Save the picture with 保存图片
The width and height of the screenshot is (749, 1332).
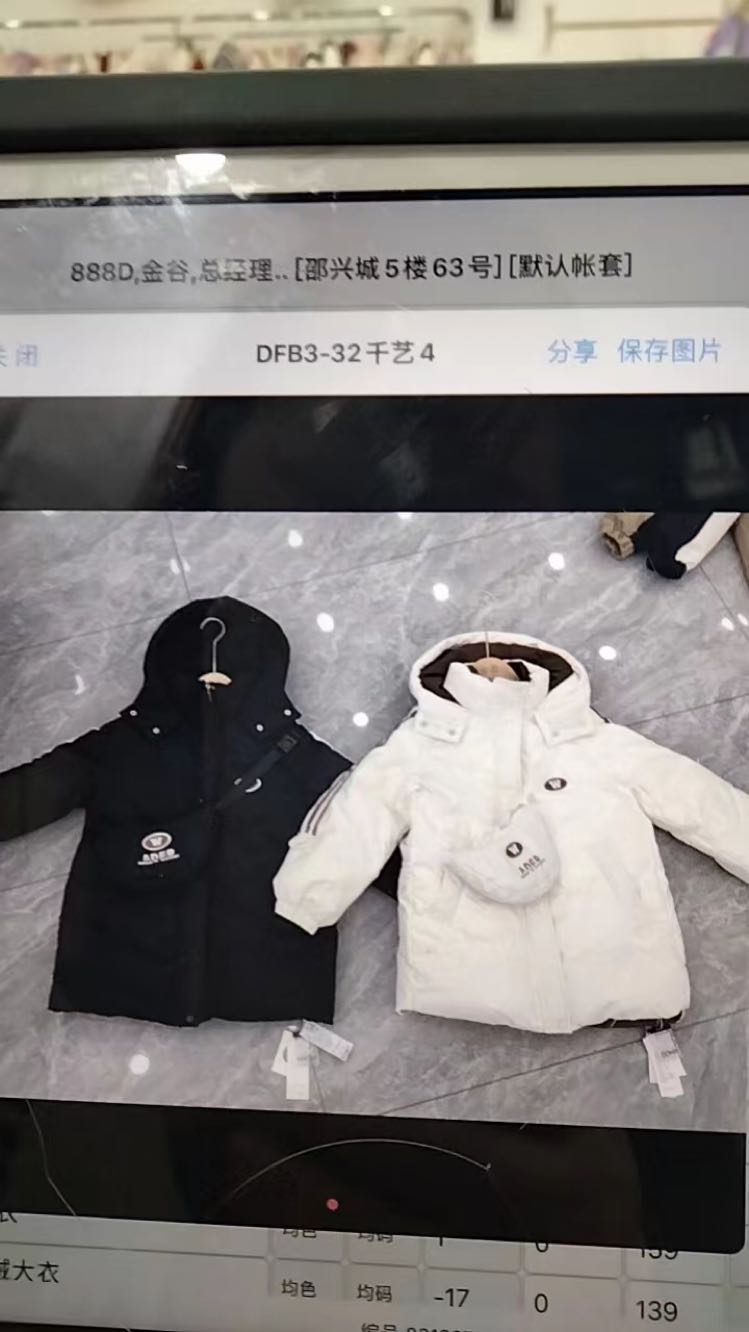668,350
